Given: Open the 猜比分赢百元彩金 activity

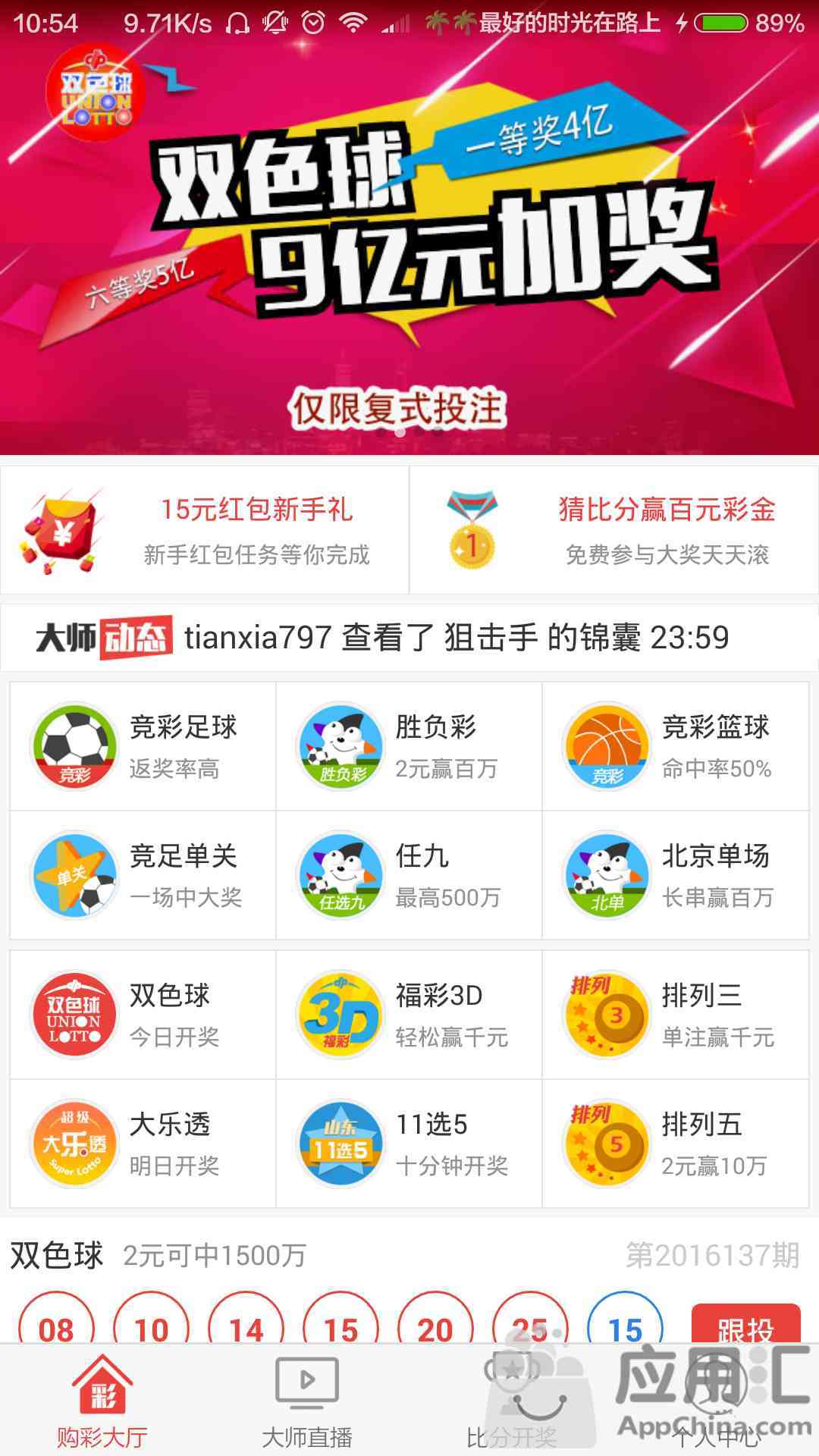Looking at the screenshot, I should 614,529.
